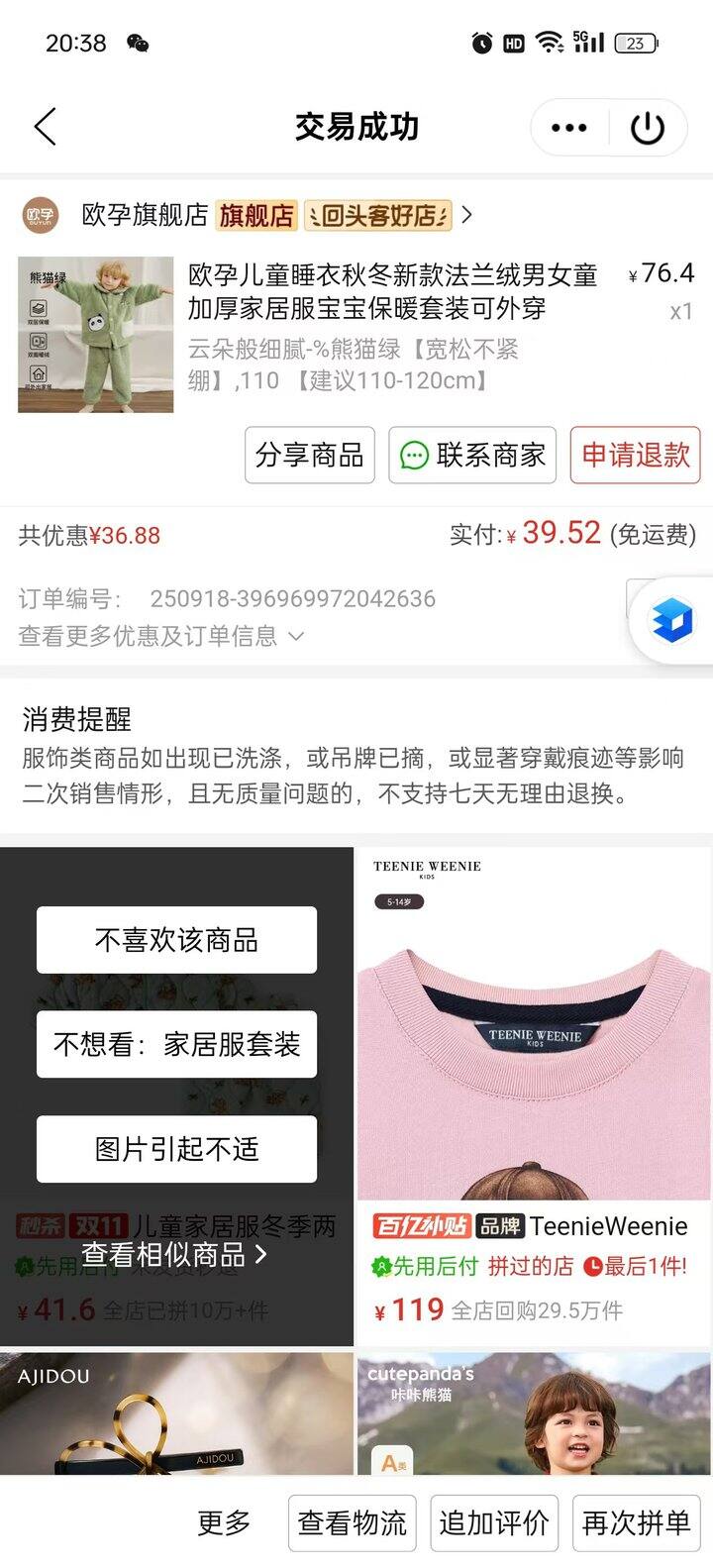The height and width of the screenshot is (1568, 713).
Task: Tap 查看物流 to track shipping
Action: click(353, 1523)
